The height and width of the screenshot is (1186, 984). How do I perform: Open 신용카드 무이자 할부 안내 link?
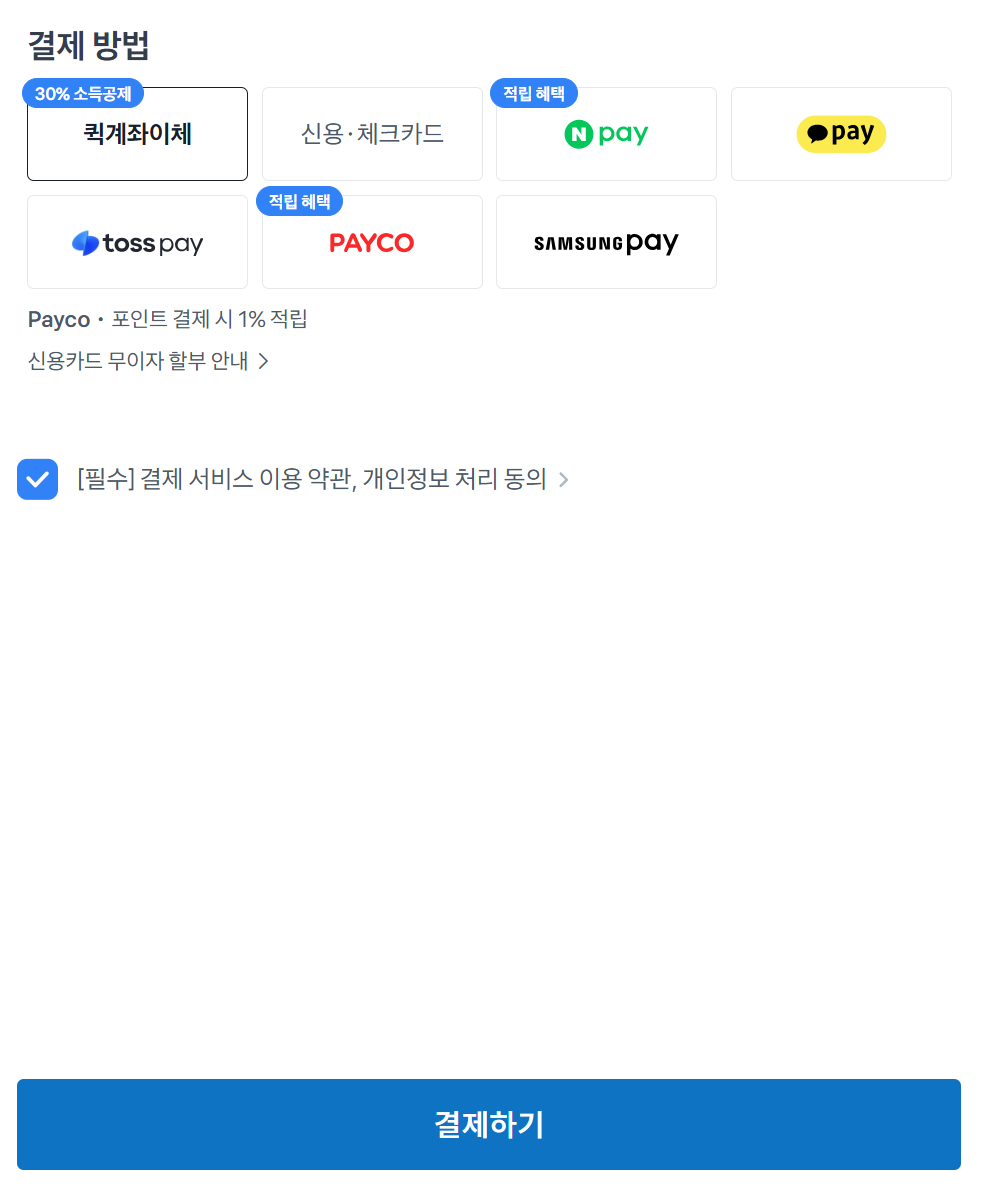tap(148, 361)
